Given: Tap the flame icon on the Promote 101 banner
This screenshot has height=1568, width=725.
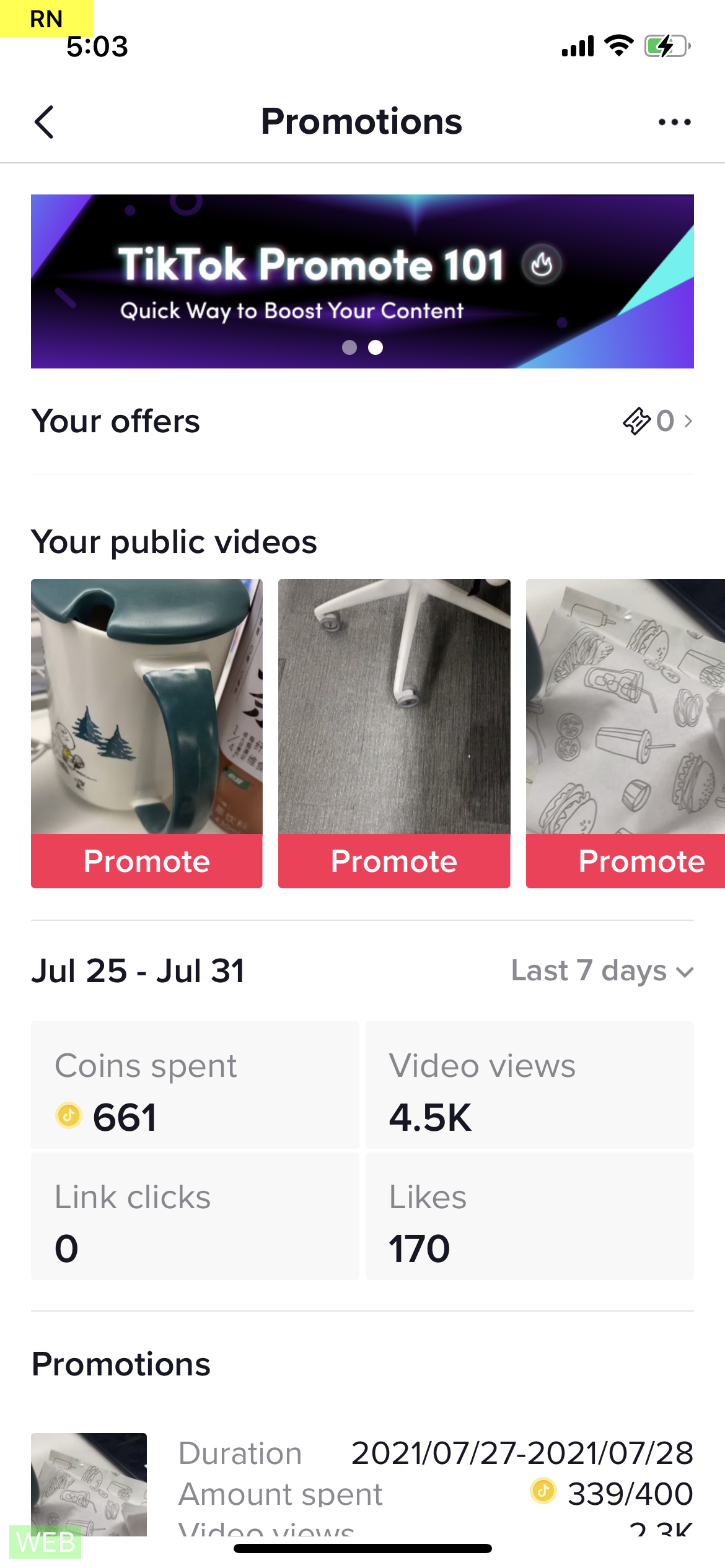Looking at the screenshot, I should (541, 265).
